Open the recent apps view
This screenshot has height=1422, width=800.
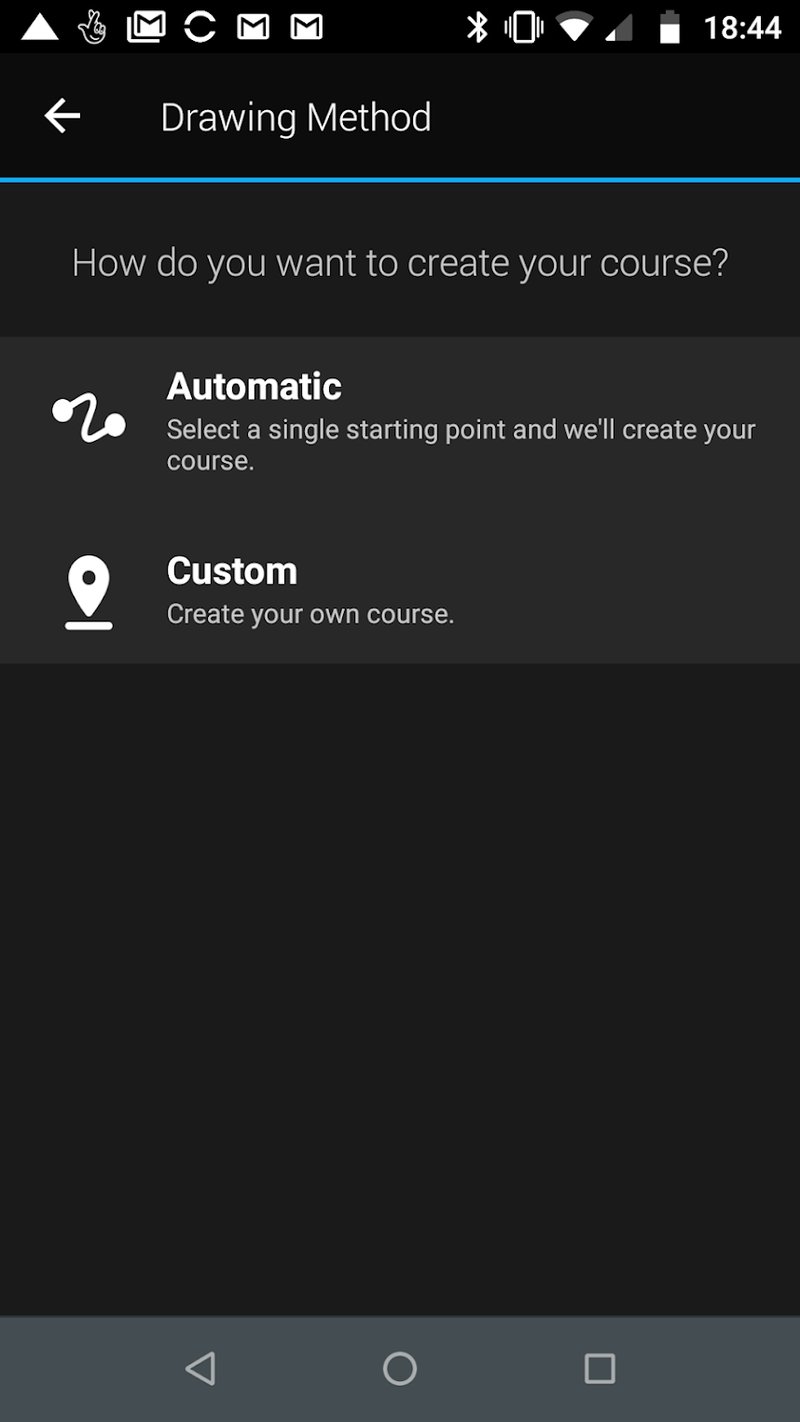click(599, 1368)
